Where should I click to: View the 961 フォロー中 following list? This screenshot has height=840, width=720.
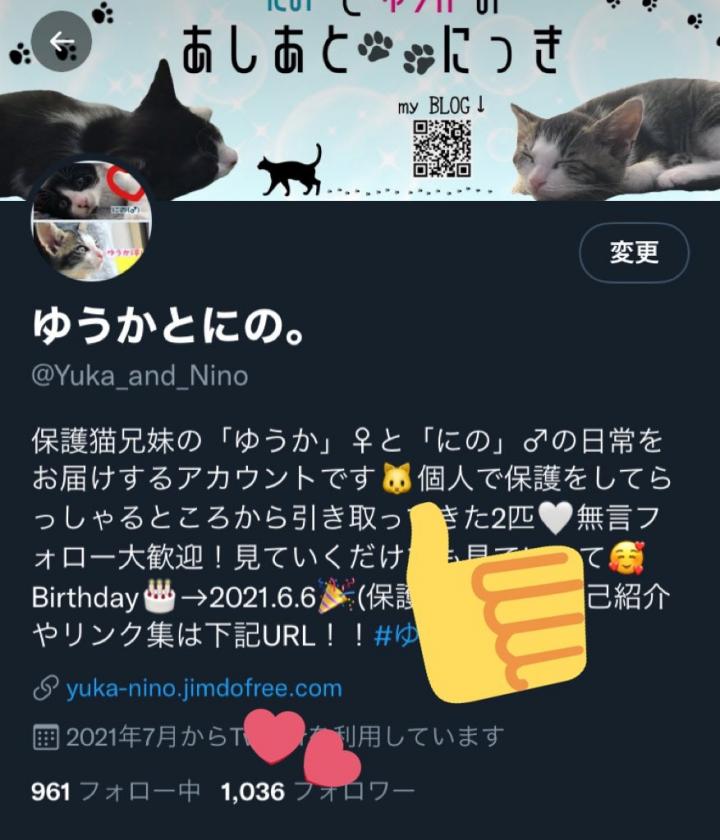116,792
